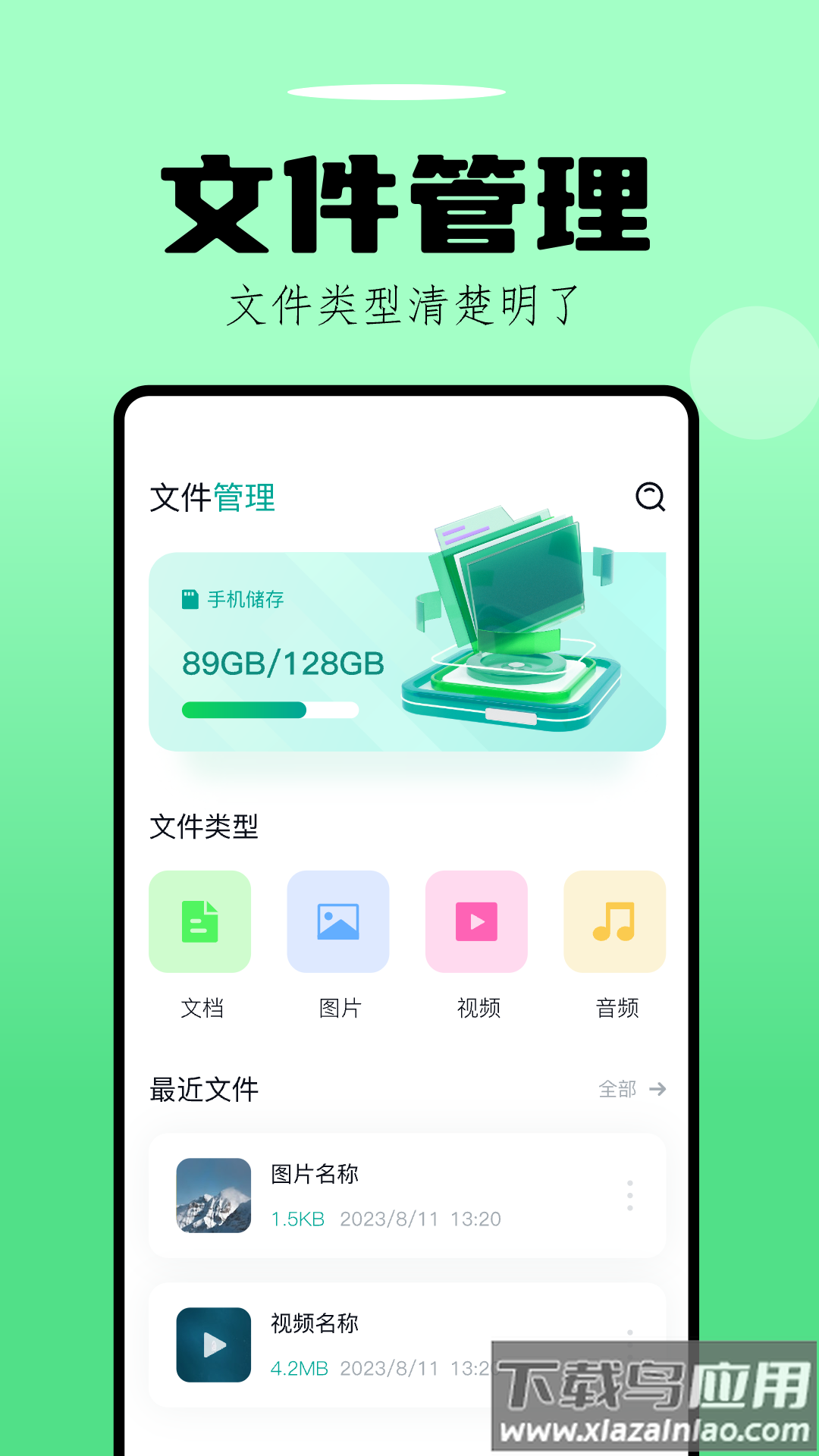Click the mountain photo thumbnail
Screen dimensions: 819x1456
[x=212, y=1195]
